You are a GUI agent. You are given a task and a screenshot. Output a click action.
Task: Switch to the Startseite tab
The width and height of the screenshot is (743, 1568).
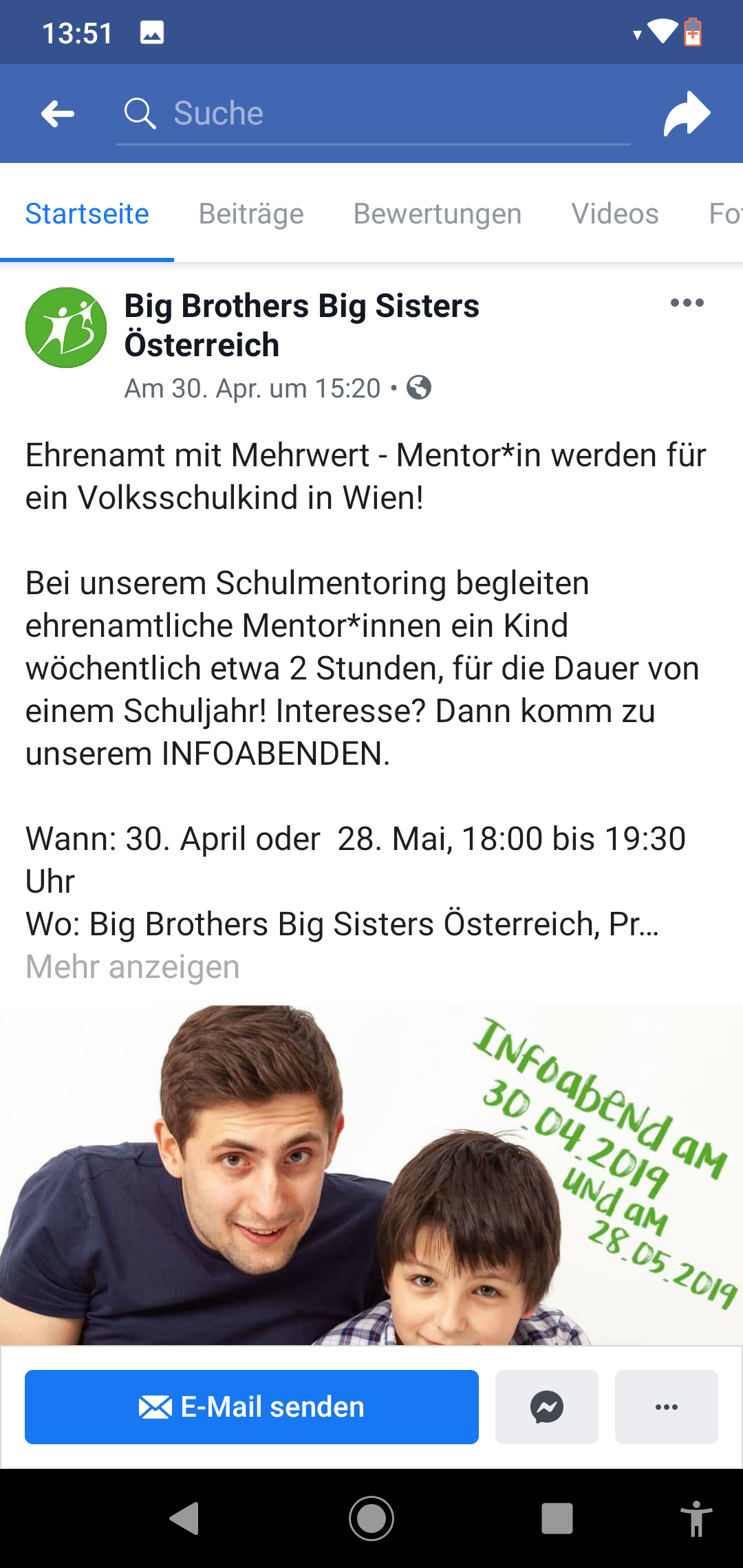point(87,214)
